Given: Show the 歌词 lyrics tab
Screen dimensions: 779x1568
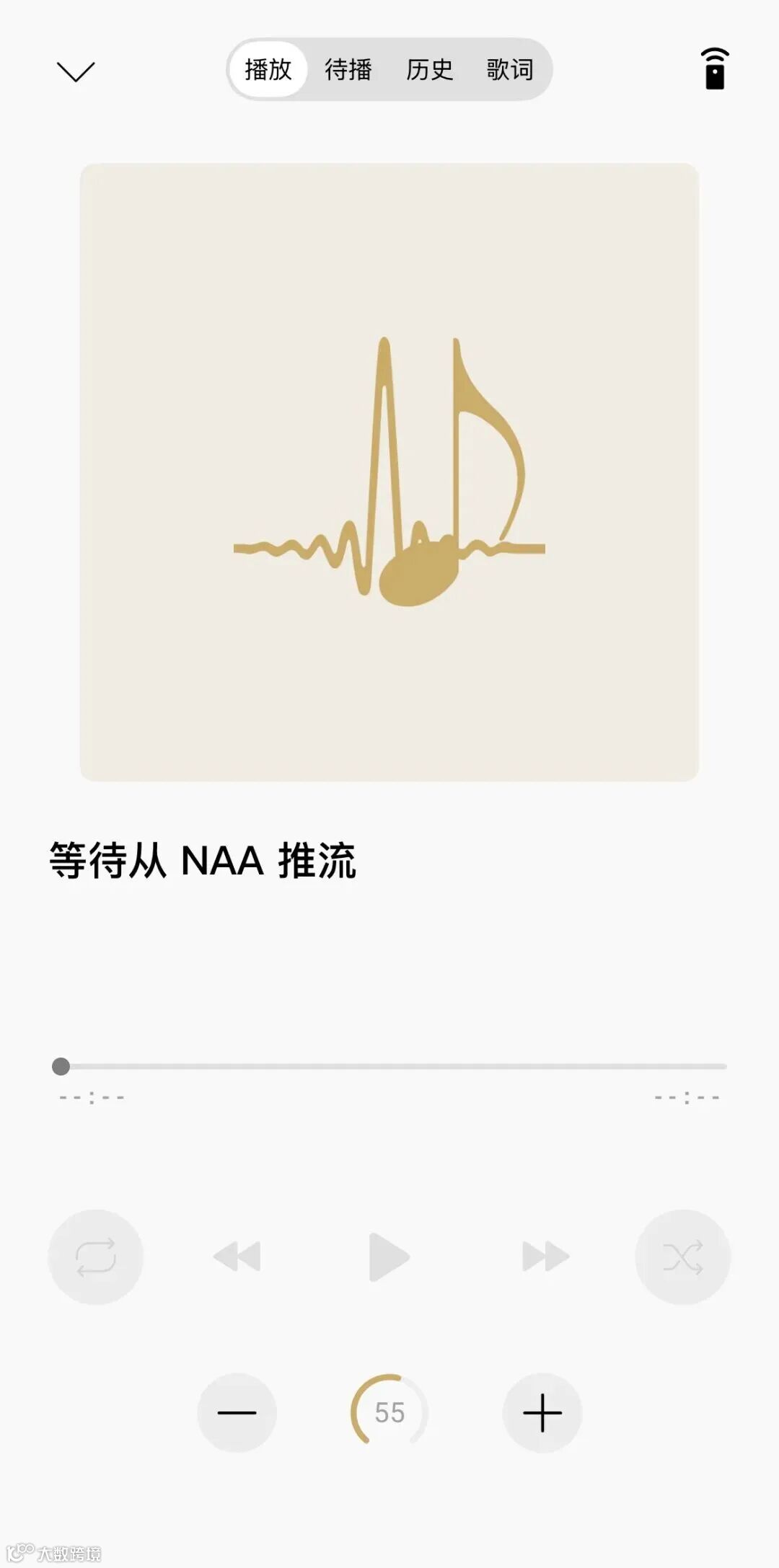Looking at the screenshot, I should coord(510,70).
